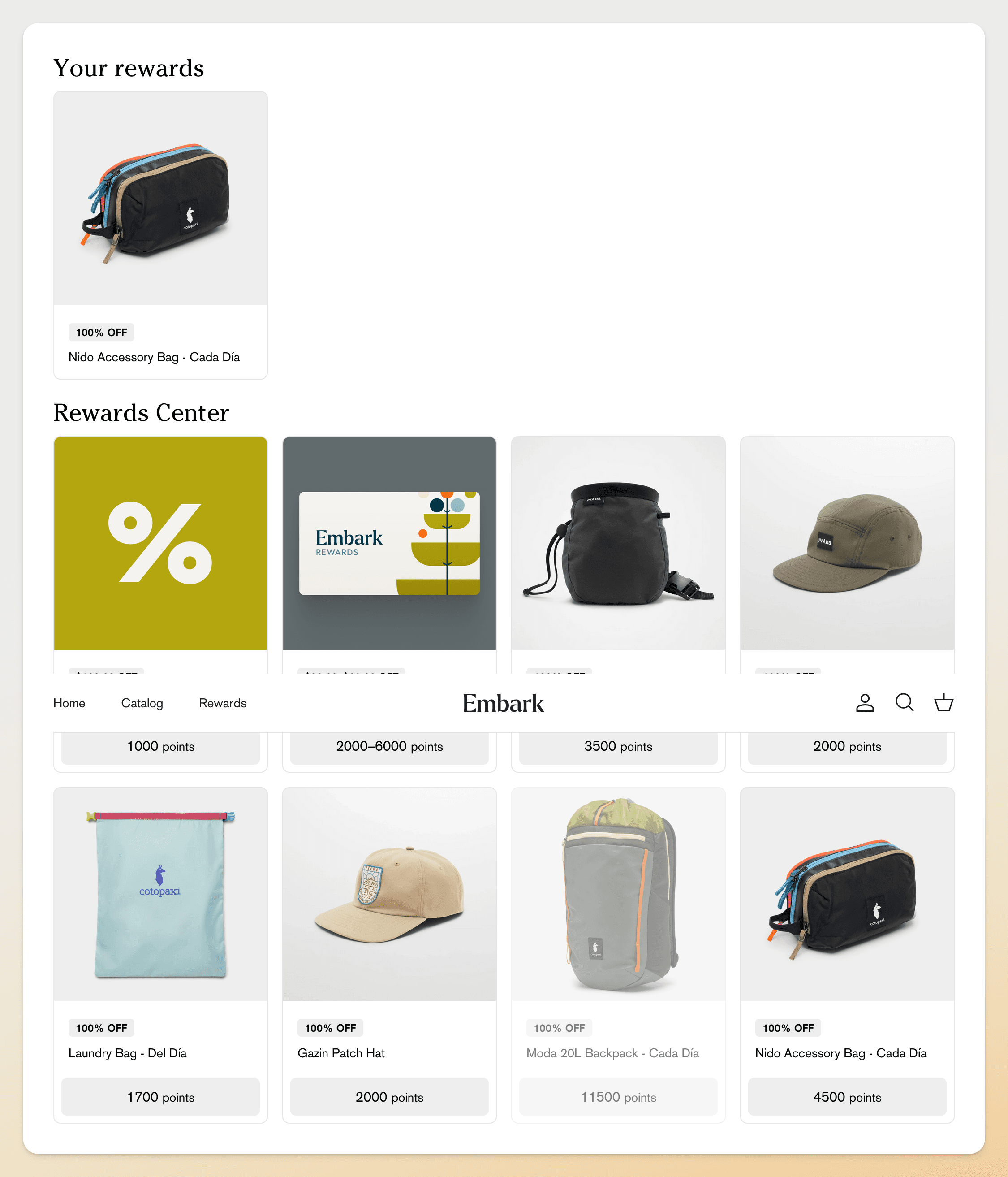Open the shopping basket
This screenshot has height=1177, width=1008.
[x=943, y=703]
